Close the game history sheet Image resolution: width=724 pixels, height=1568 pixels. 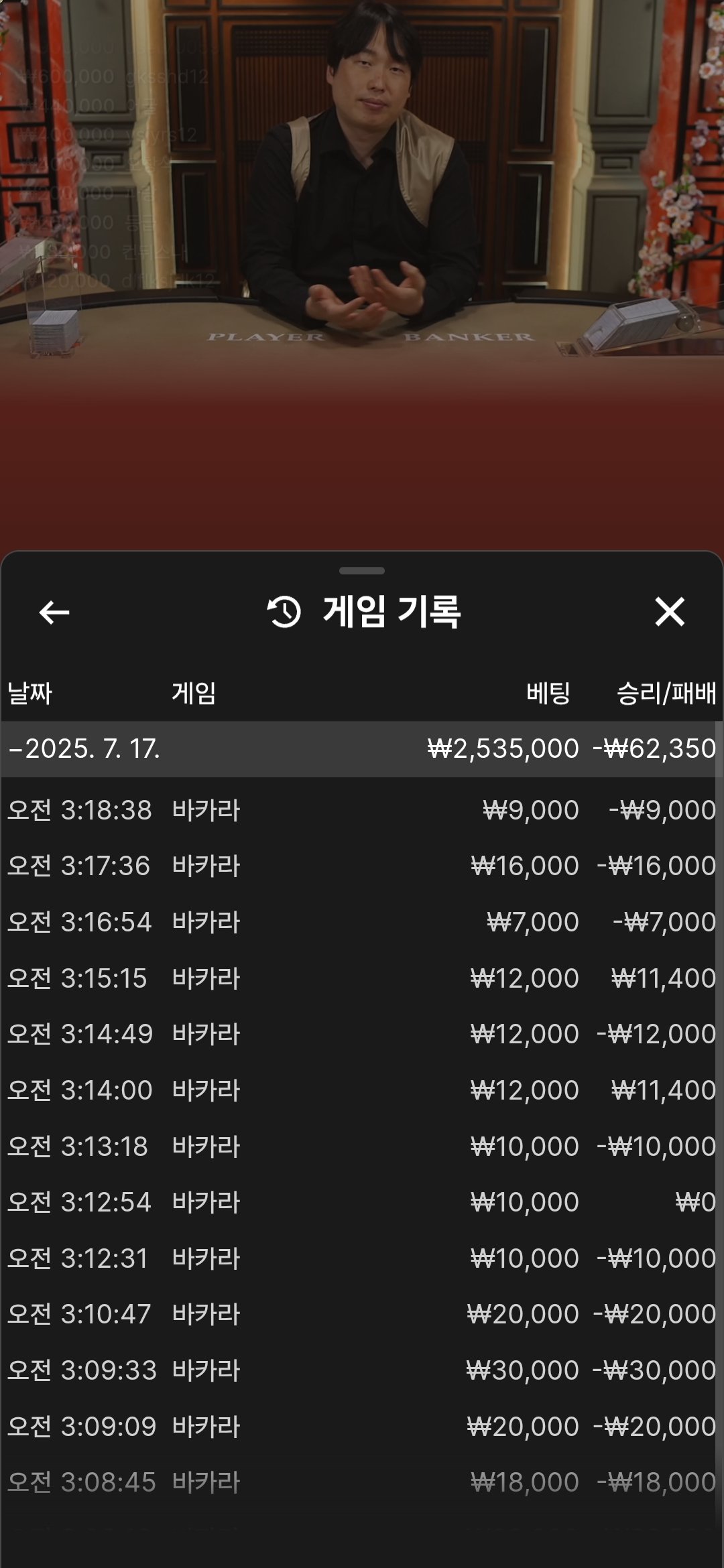669,612
